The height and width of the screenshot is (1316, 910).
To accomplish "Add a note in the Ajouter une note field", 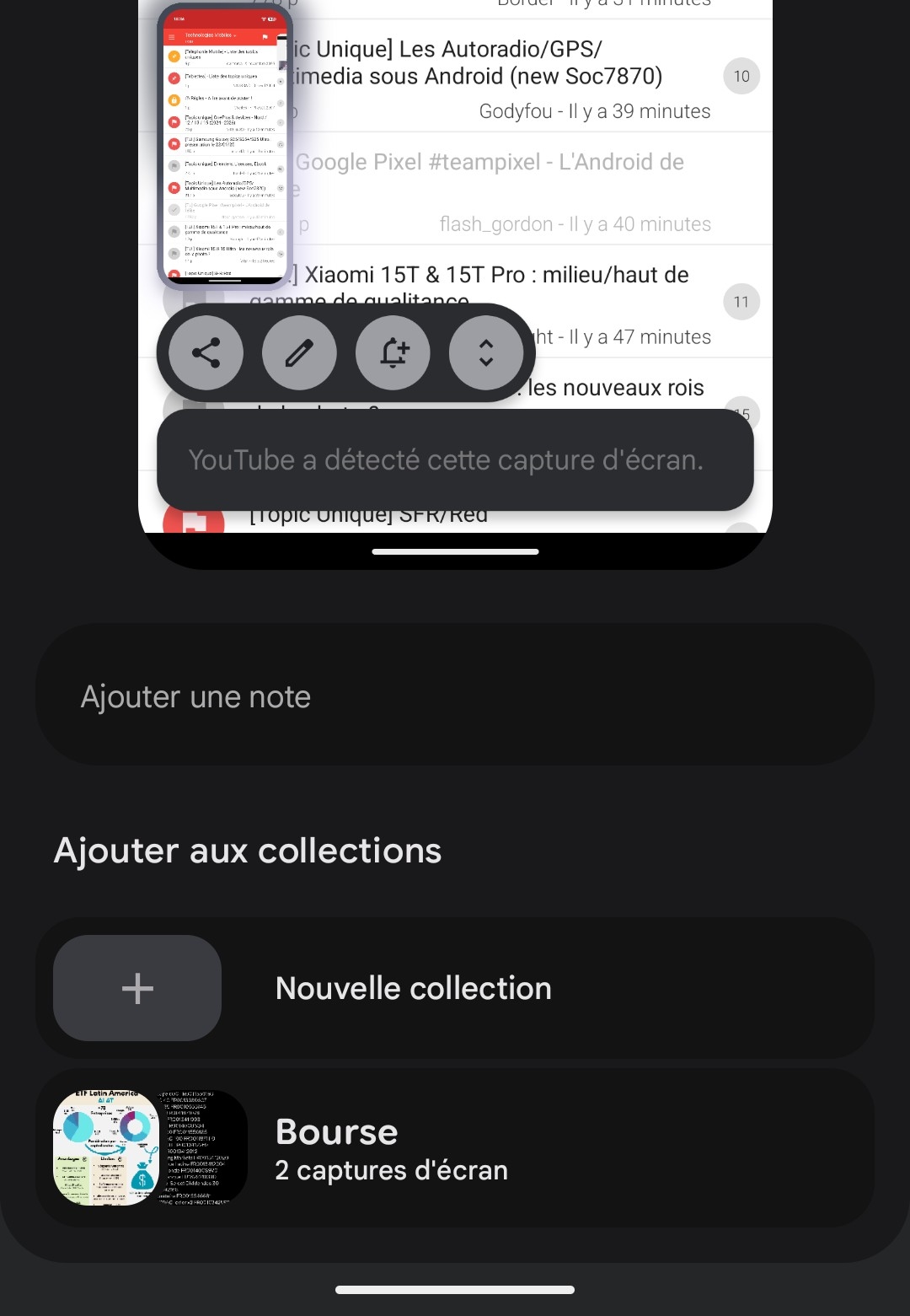I will [x=453, y=696].
